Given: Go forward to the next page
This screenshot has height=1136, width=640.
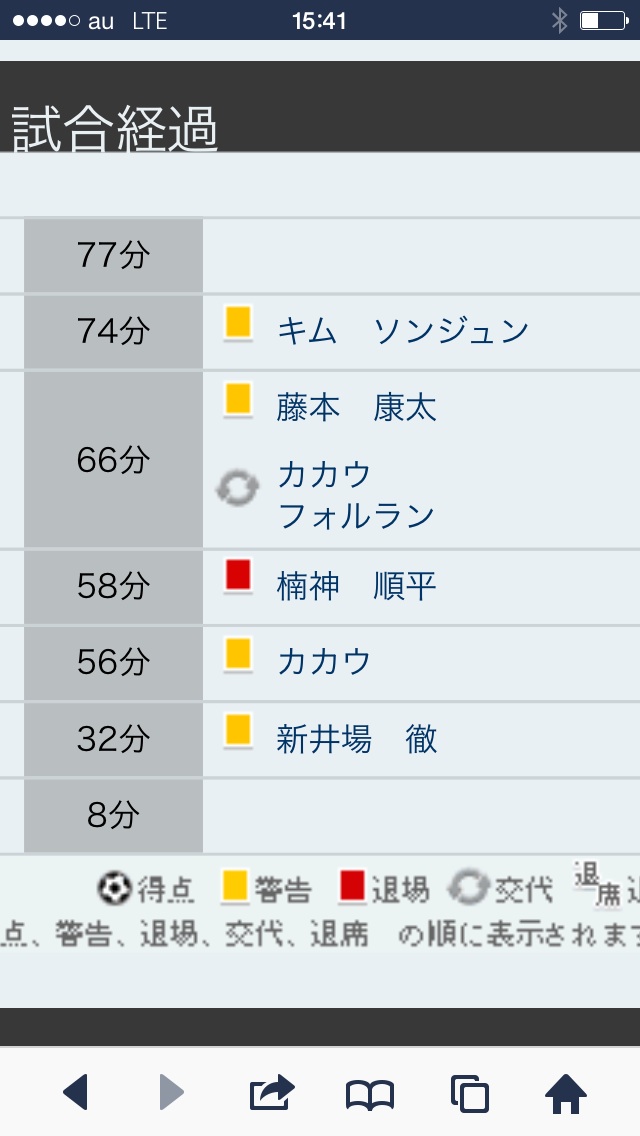Looking at the screenshot, I should point(172,1092).
